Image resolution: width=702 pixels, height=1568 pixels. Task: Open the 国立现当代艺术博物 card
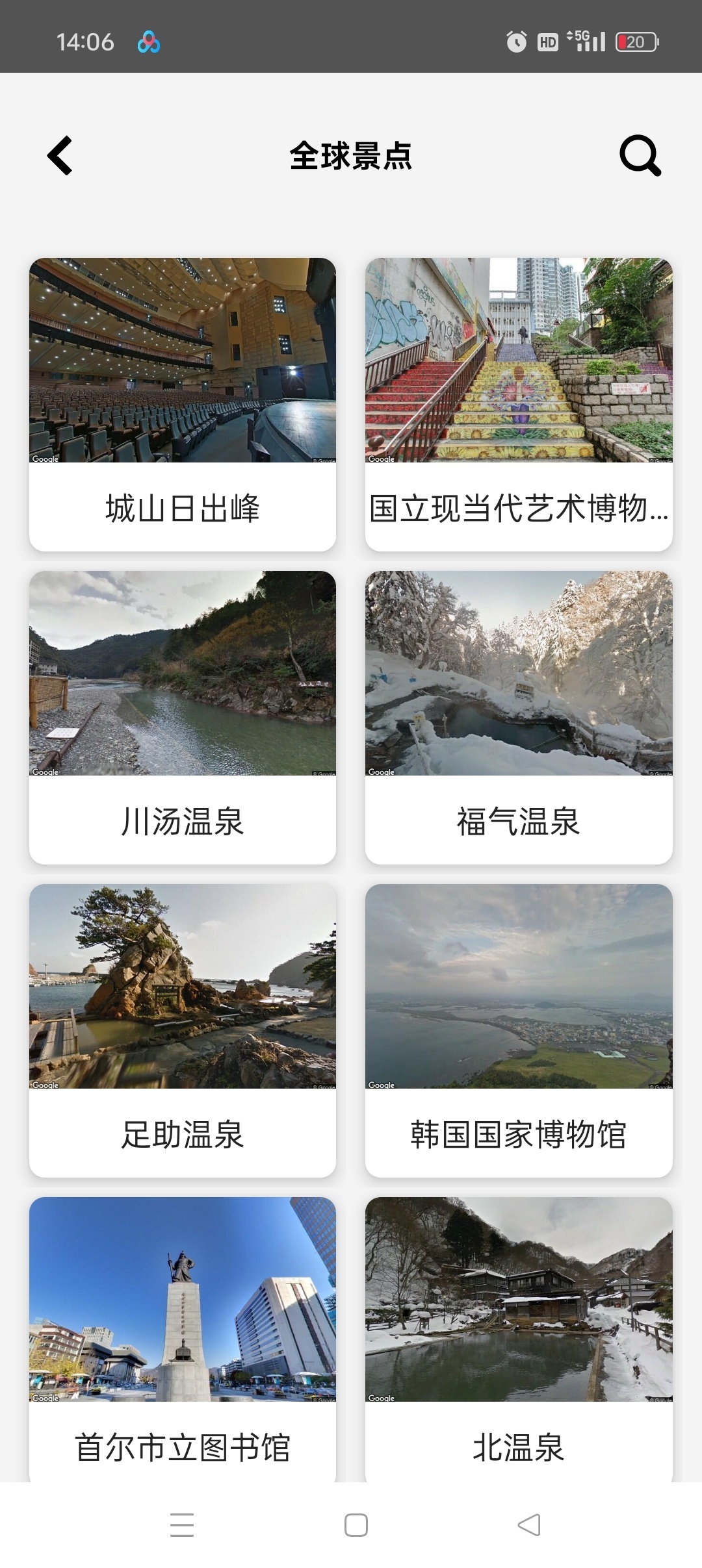pyautogui.click(x=519, y=404)
